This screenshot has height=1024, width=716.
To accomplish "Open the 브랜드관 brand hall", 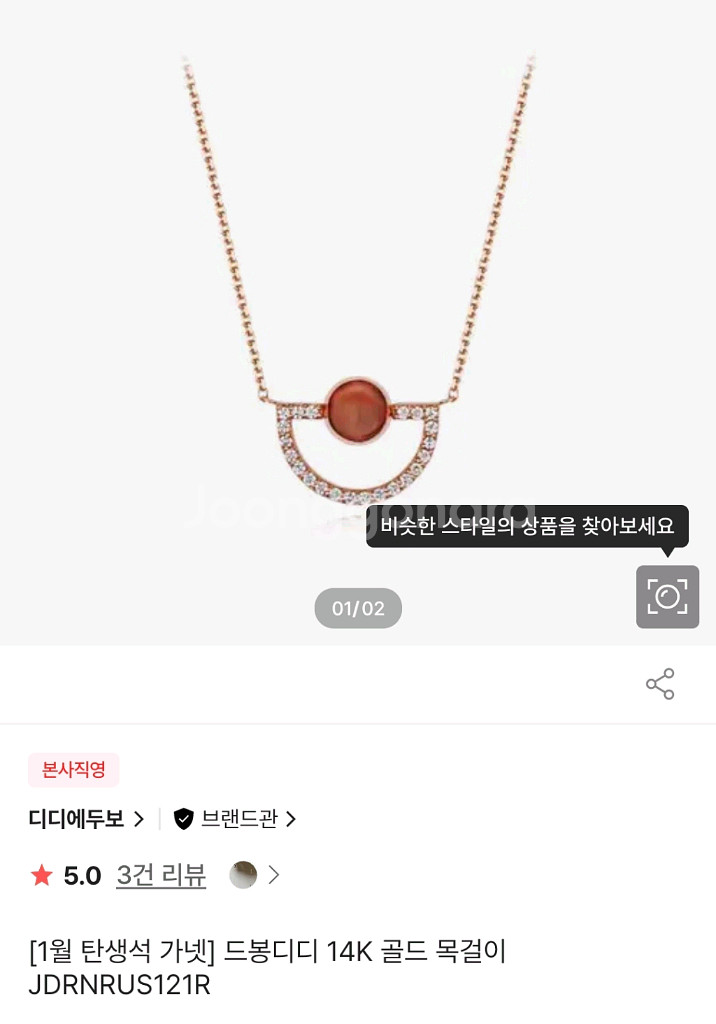I will [236, 819].
